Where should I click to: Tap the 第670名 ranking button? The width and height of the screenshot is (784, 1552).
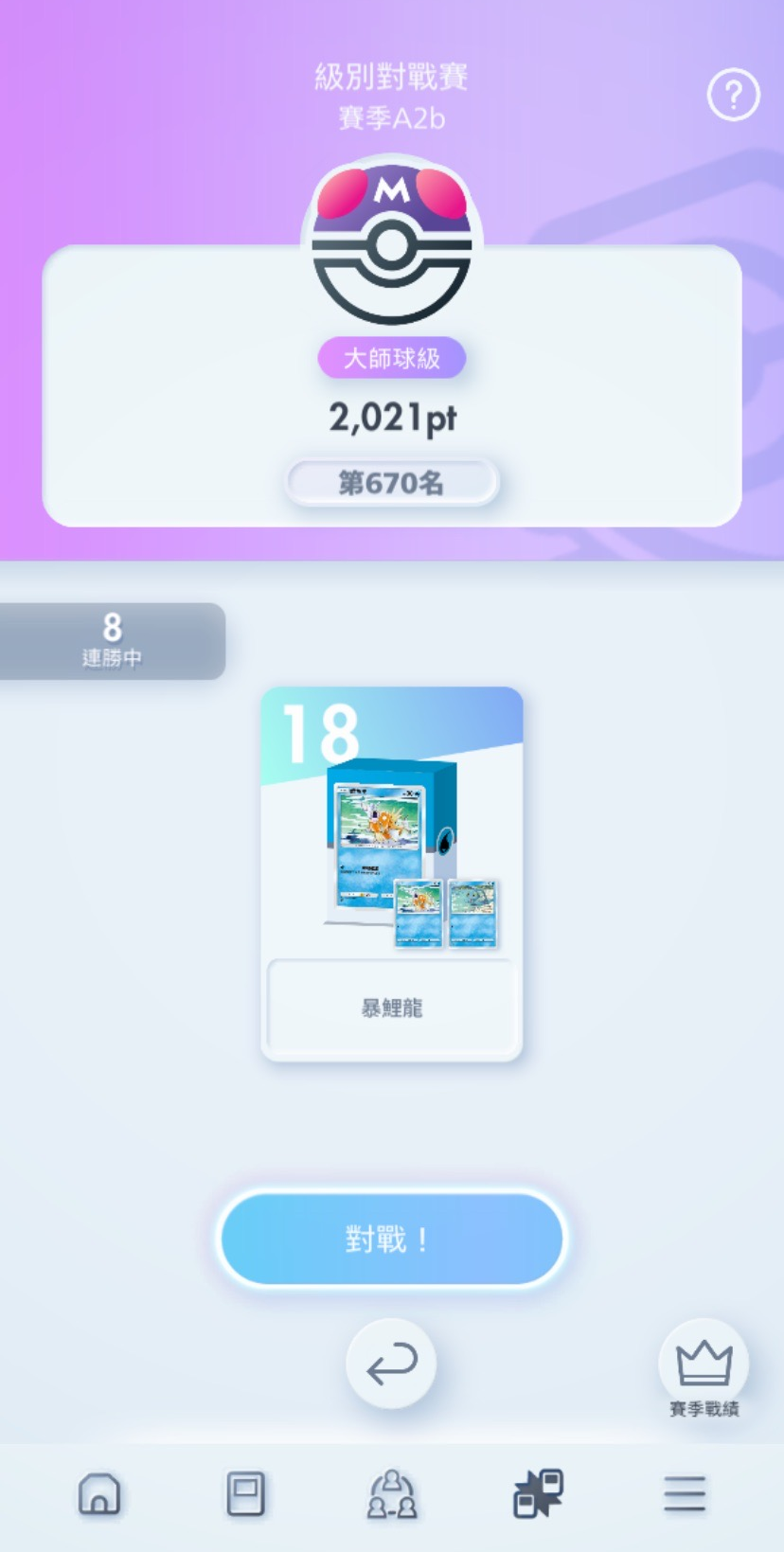point(391,483)
